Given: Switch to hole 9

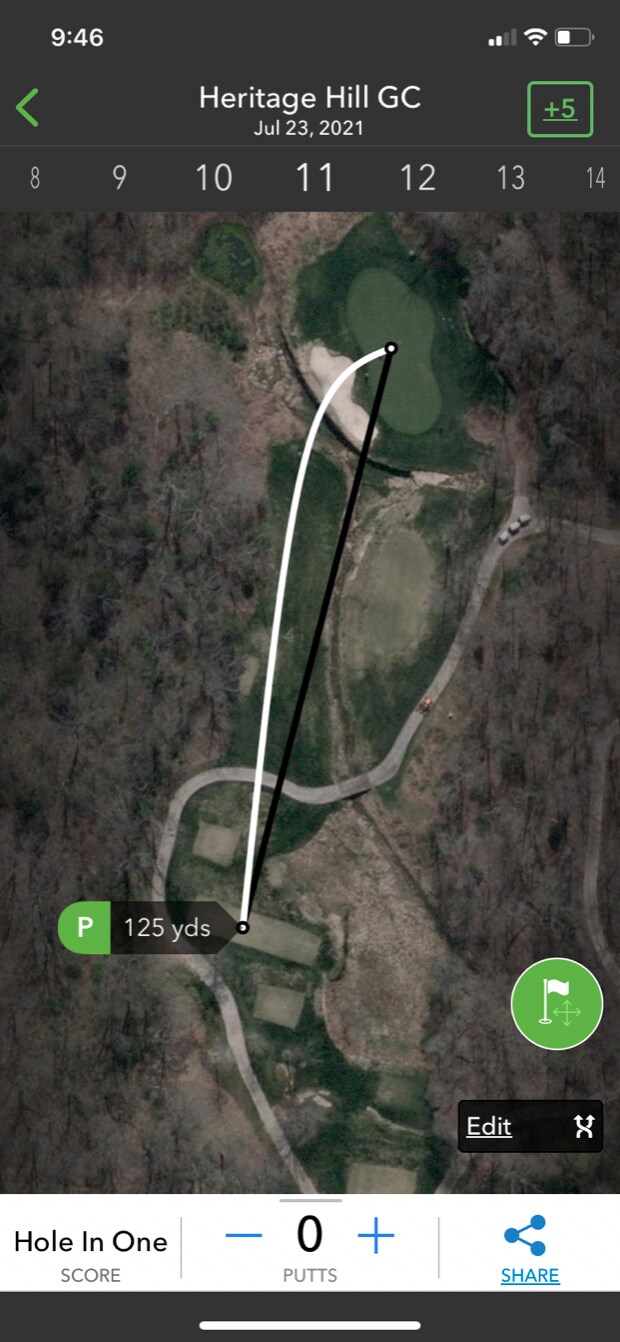Looking at the screenshot, I should tap(119, 178).
